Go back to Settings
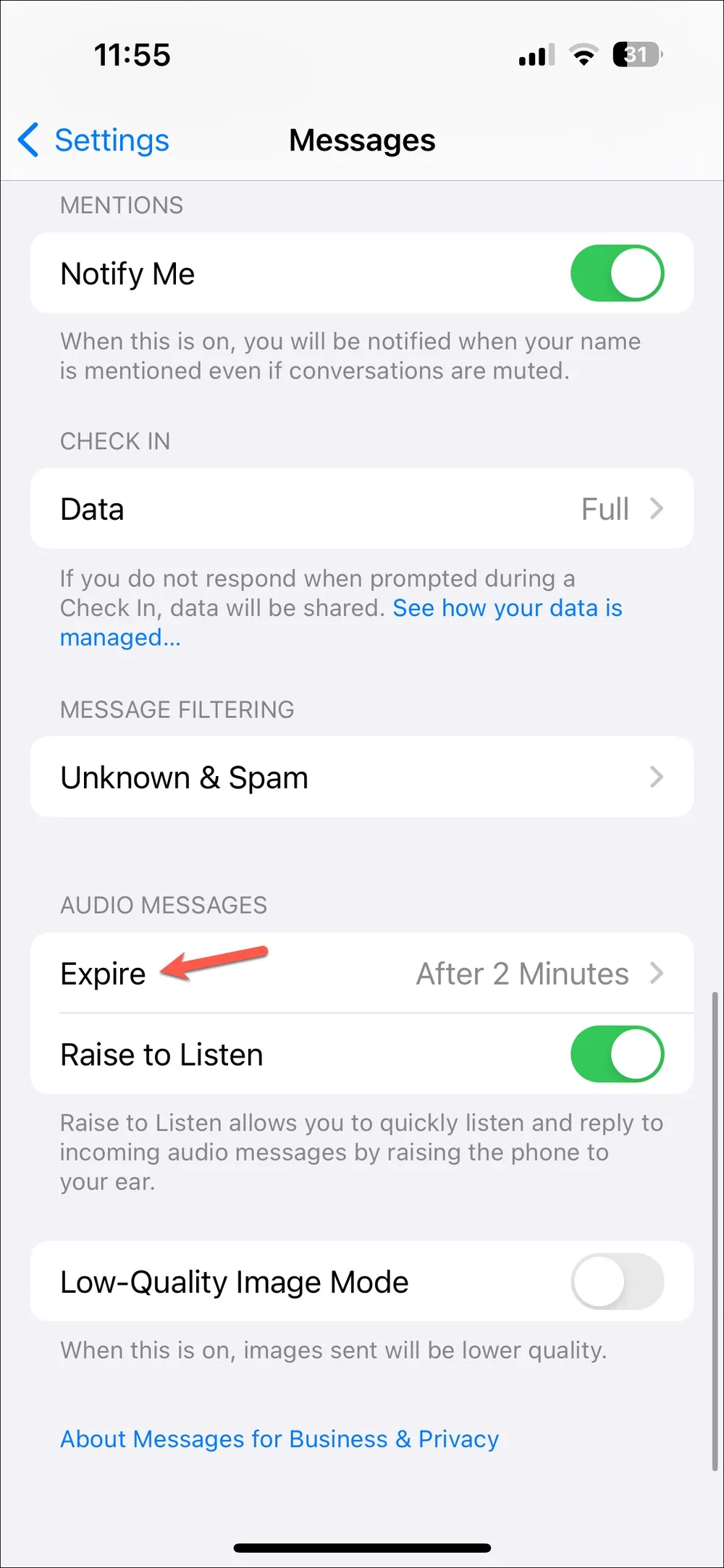This screenshot has width=724, height=1568. (x=93, y=140)
